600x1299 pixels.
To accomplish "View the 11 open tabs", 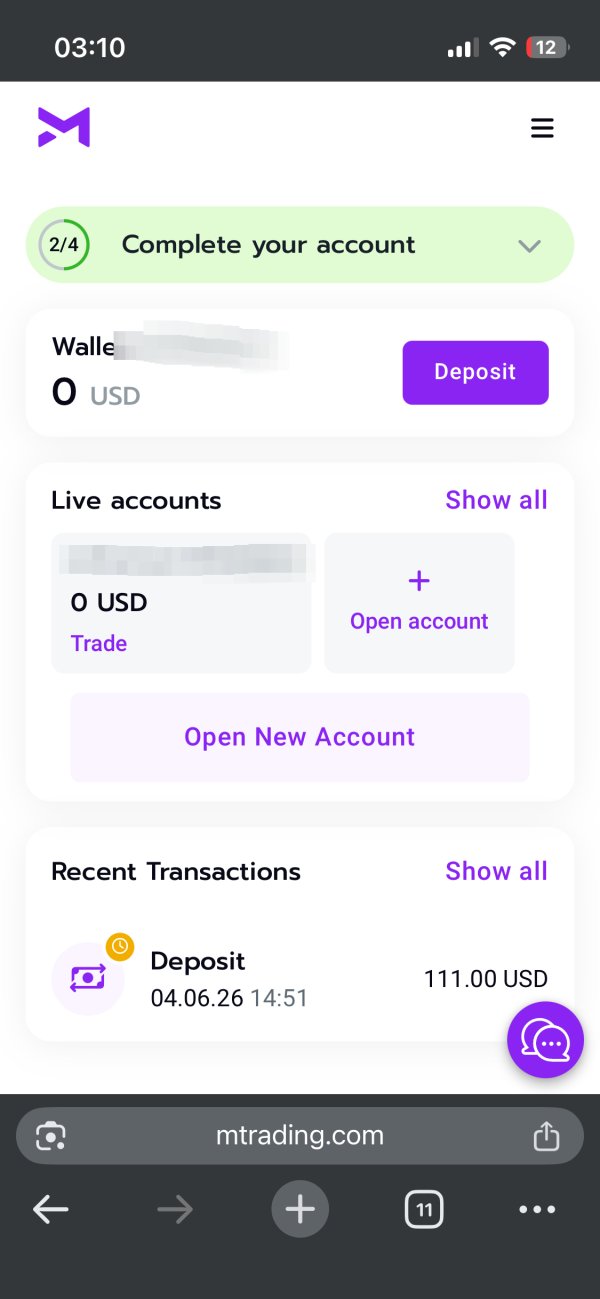I will (x=424, y=1210).
